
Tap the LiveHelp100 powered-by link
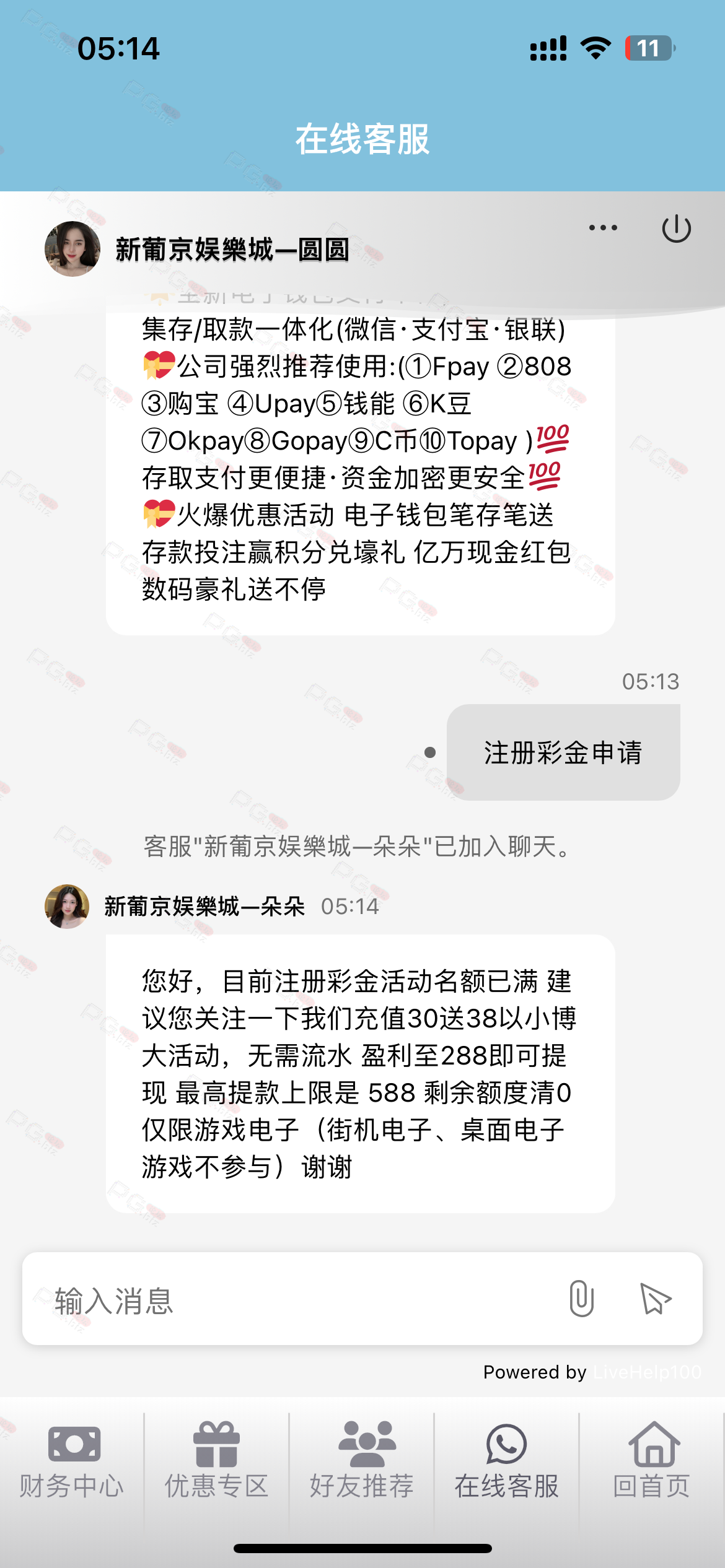point(647,1372)
